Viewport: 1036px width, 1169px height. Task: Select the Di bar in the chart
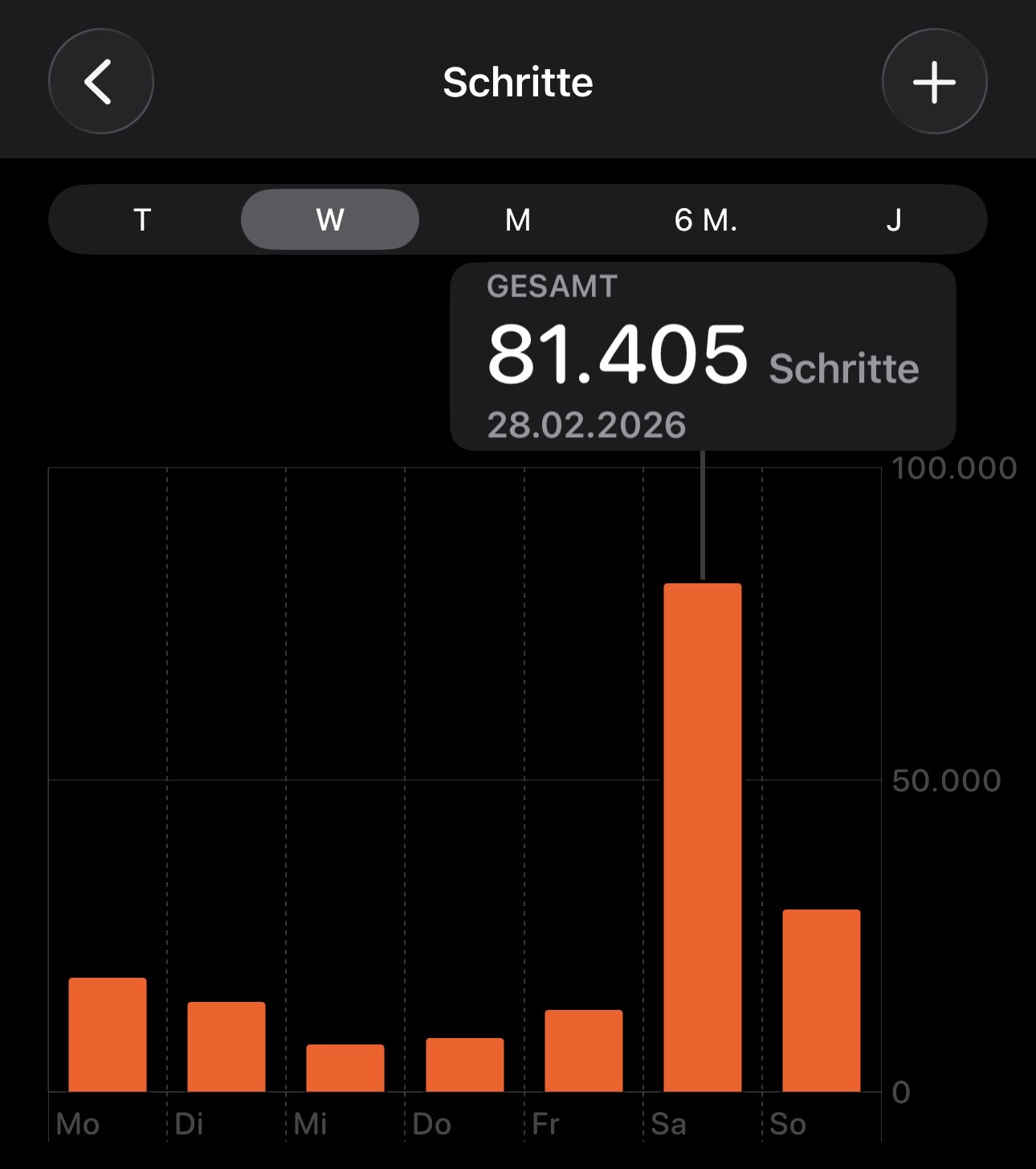[x=226, y=1047]
